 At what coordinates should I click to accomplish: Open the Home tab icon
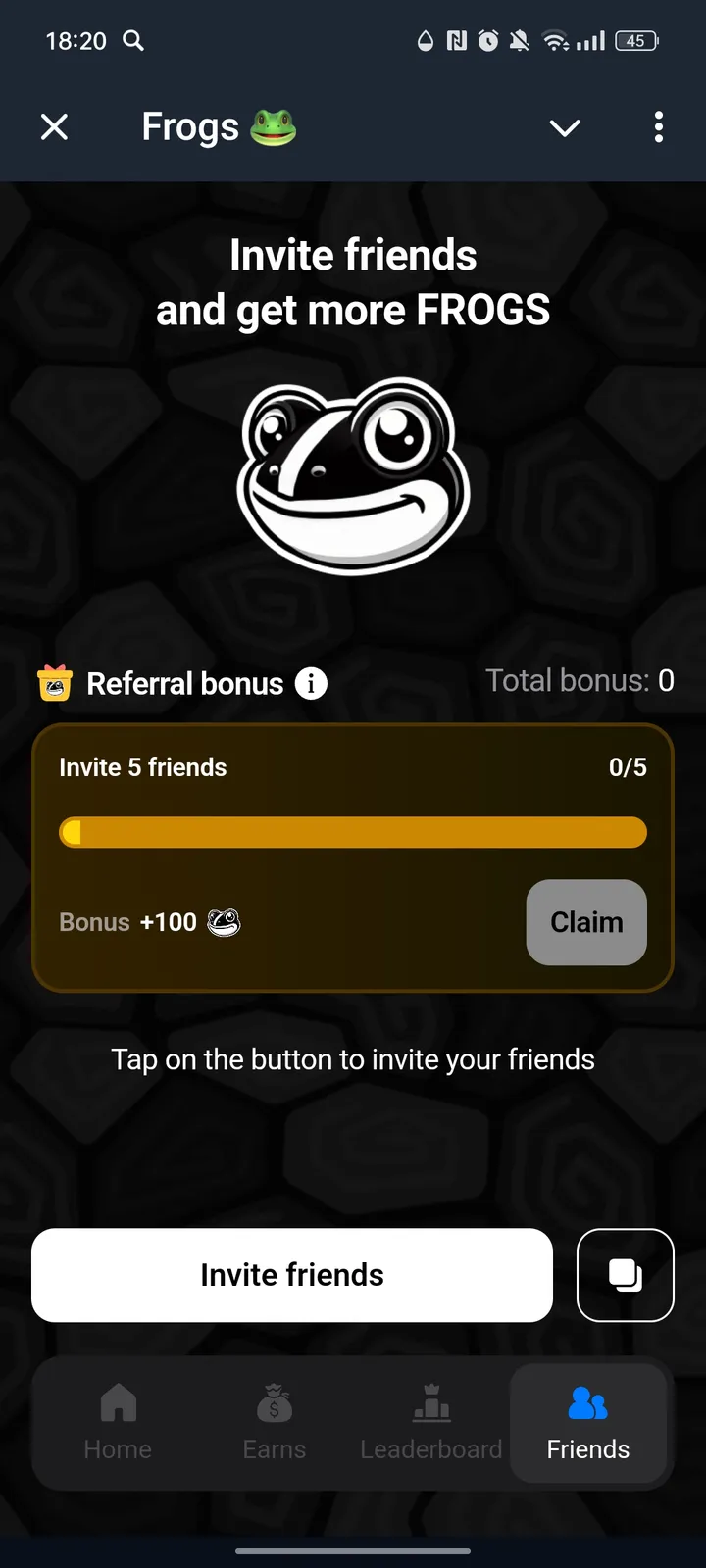click(118, 1403)
